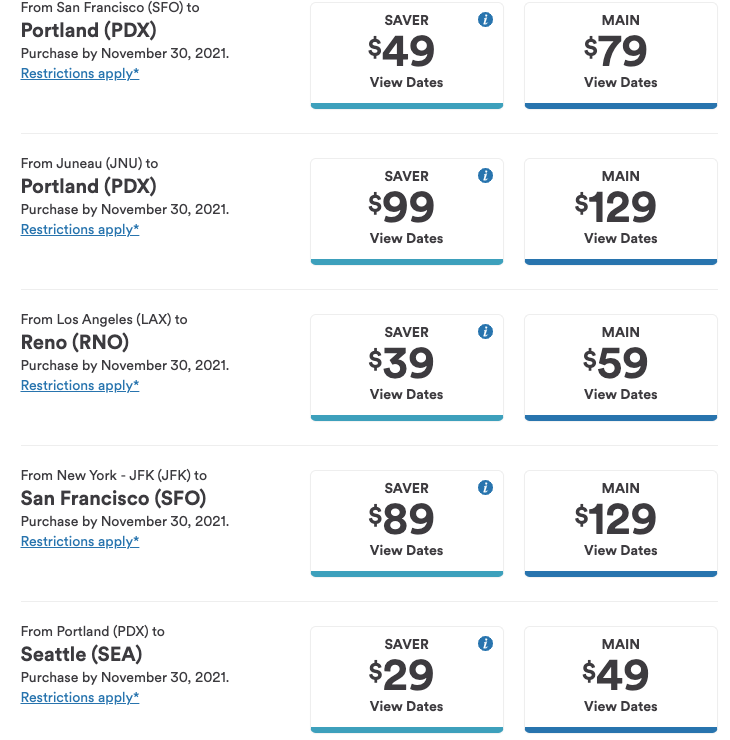Viewport: 730px width, 740px height.
Task: View Saver dates for Los Angeles to Reno
Action: tap(406, 394)
